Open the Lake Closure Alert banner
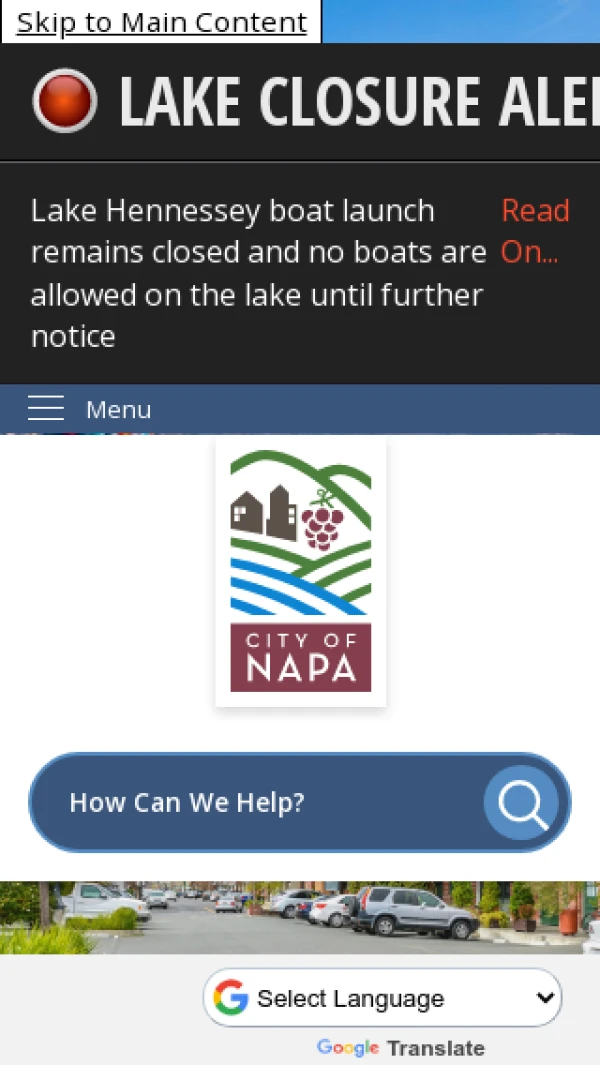Viewport: 600px width, 1065px height. click(340, 101)
